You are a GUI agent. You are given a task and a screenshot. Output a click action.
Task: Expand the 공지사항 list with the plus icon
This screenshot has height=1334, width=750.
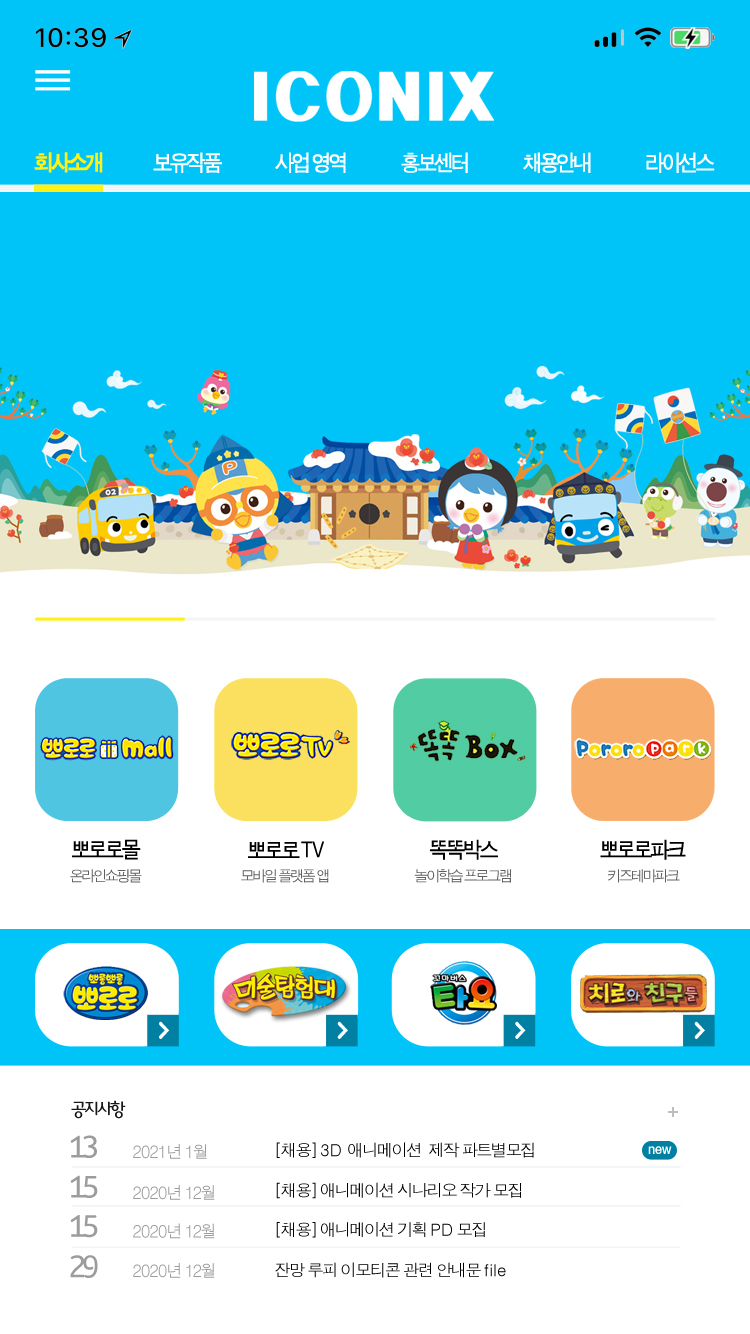click(673, 1112)
